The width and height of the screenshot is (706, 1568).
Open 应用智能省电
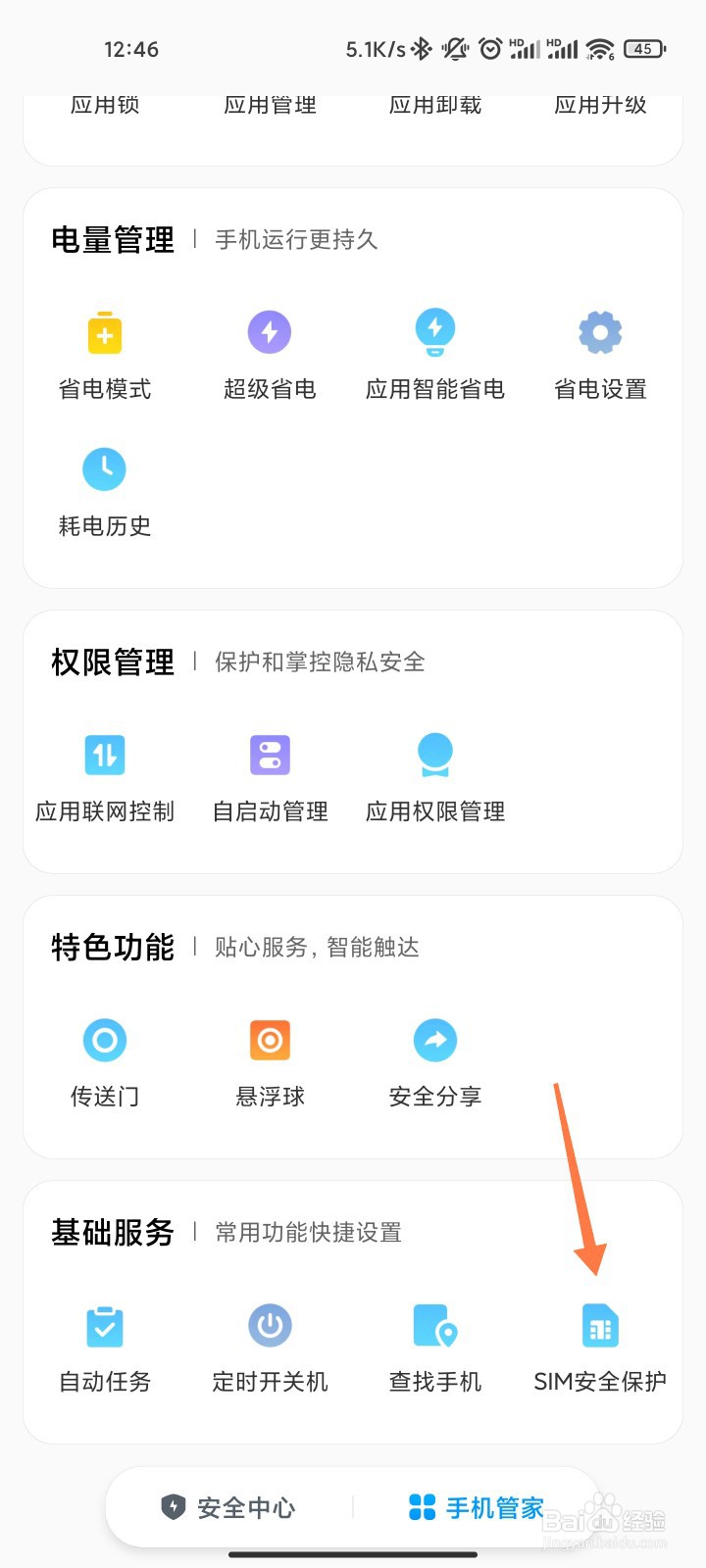435,358
